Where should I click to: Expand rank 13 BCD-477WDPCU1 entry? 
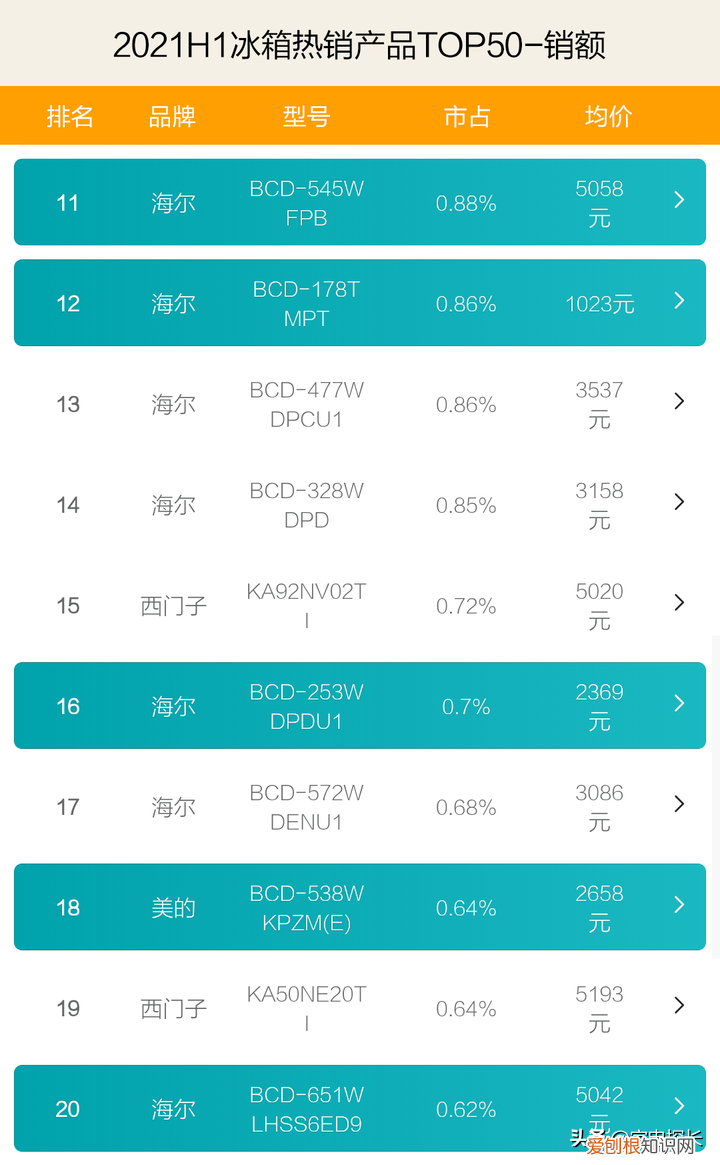(679, 404)
